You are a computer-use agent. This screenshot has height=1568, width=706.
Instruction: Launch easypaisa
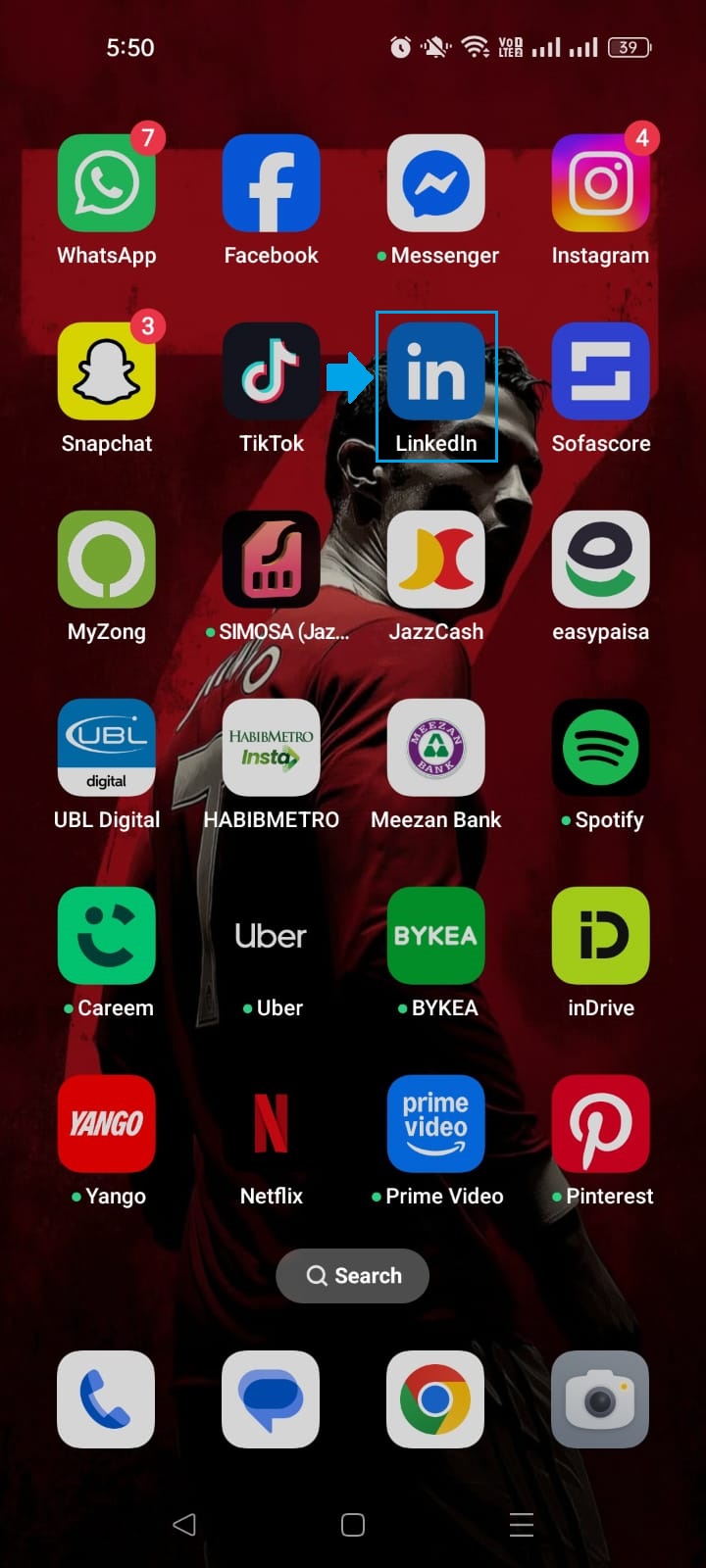[x=601, y=560]
